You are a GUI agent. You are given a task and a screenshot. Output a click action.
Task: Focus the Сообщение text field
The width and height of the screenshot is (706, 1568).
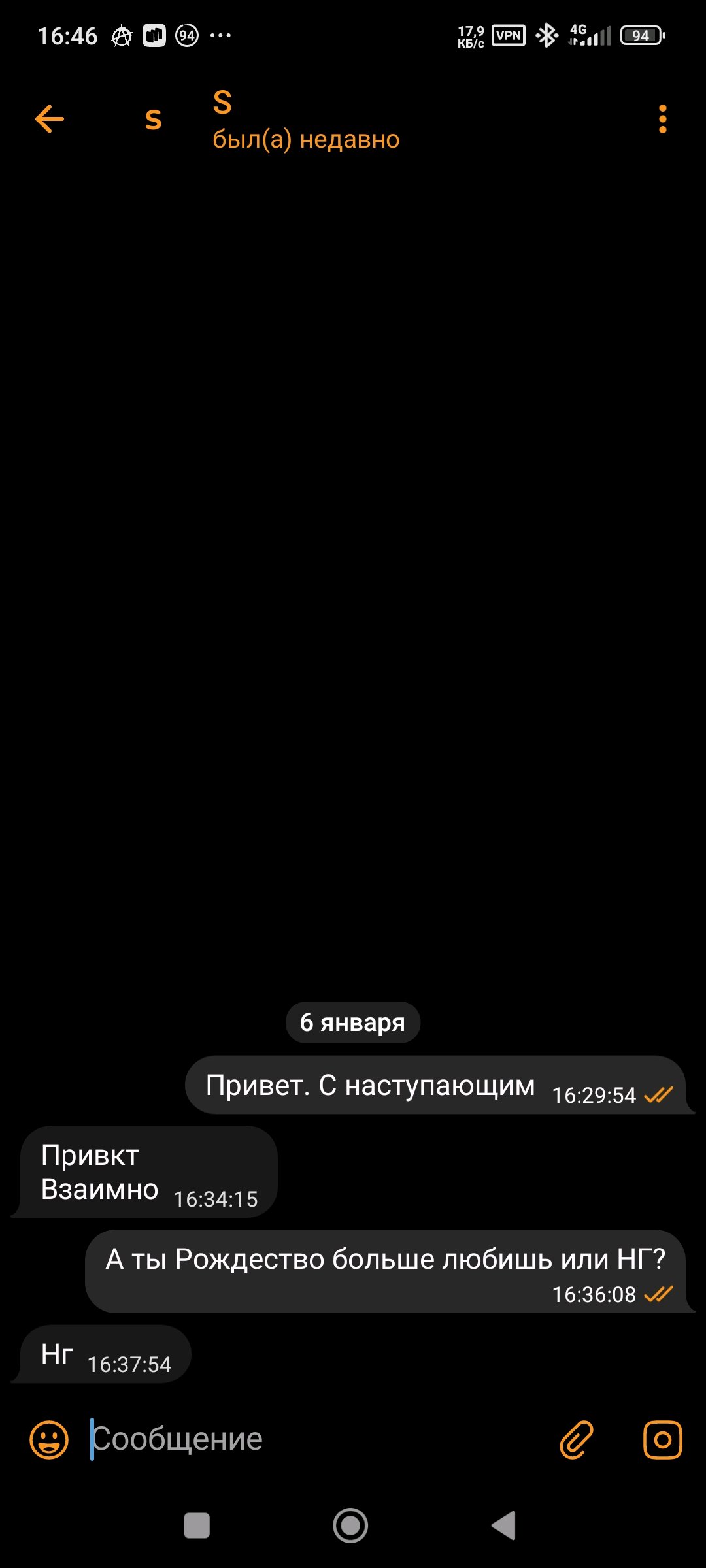(x=314, y=1439)
